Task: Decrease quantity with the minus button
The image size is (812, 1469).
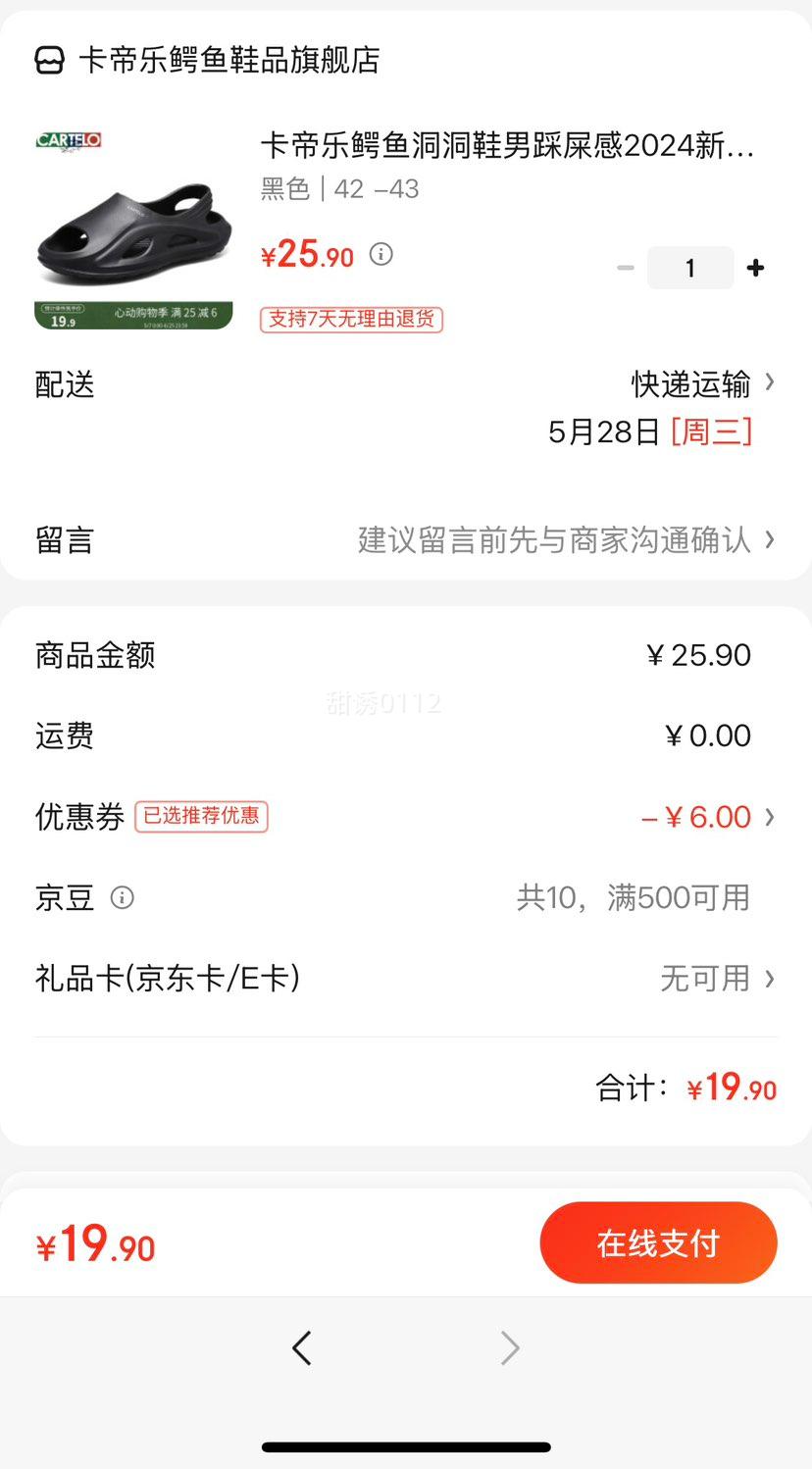Action: point(626,268)
